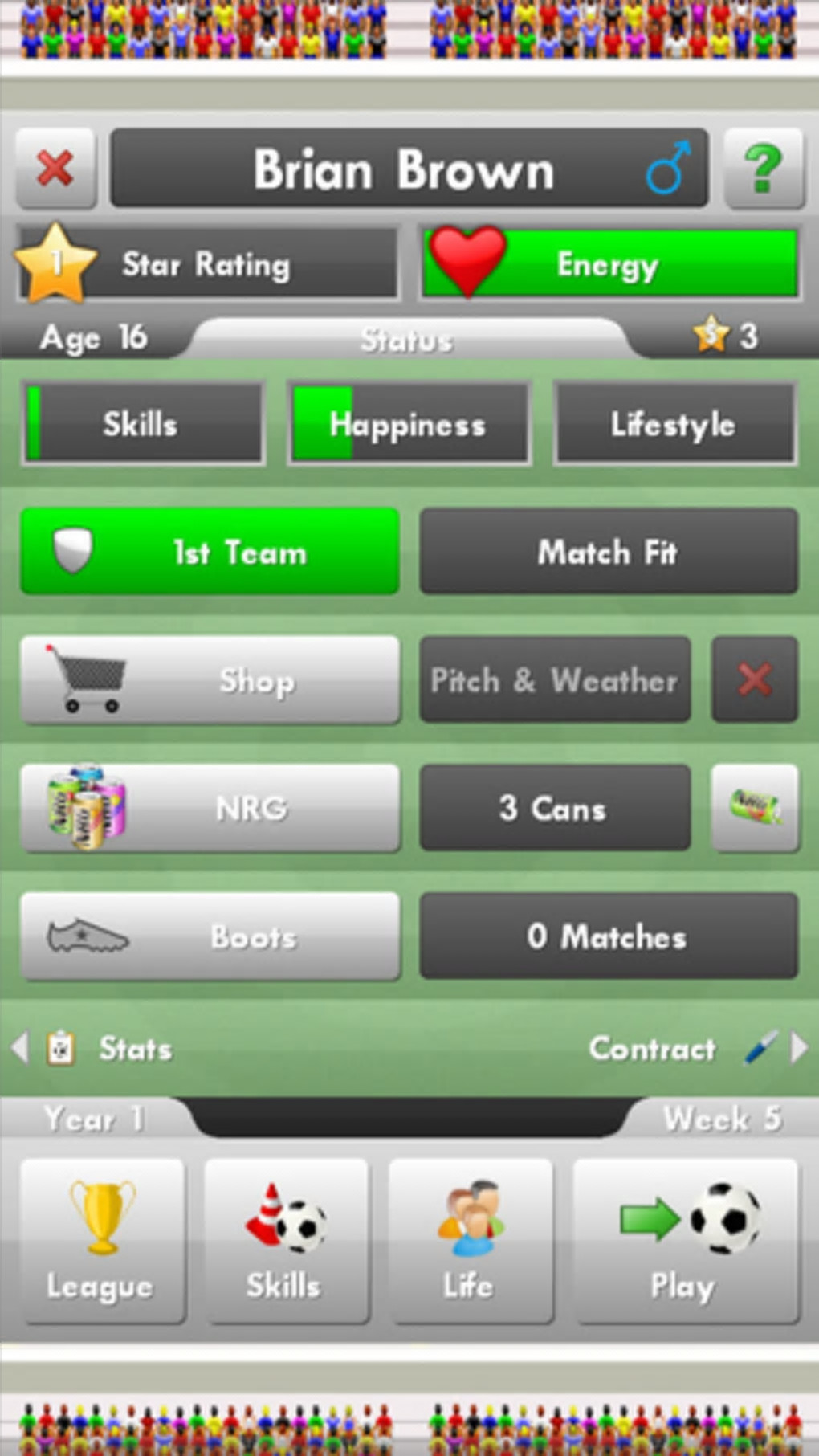The image size is (819, 1456).
Task: Open Lifestyle status
Action: [x=674, y=424]
